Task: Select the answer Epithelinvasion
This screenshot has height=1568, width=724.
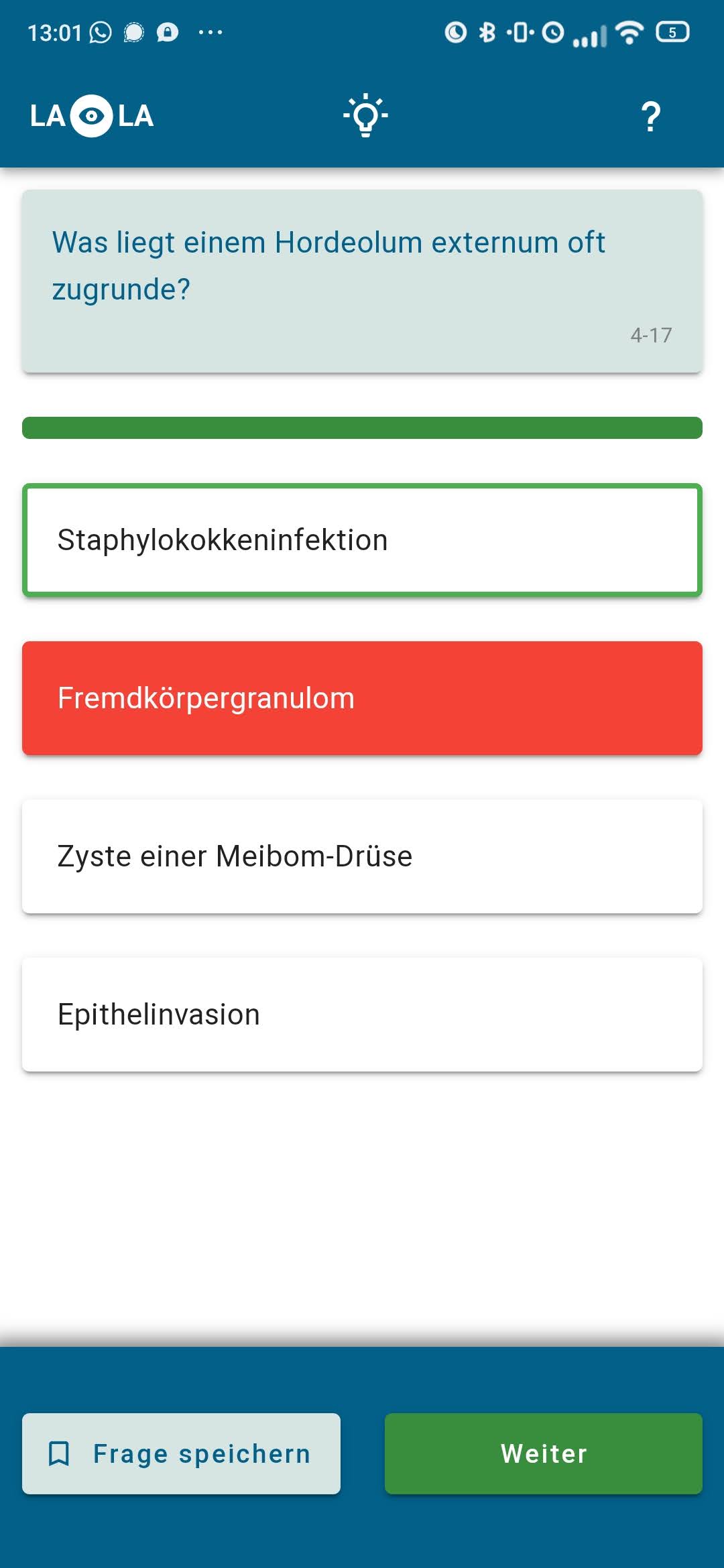Action: [x=362, y=1013]
